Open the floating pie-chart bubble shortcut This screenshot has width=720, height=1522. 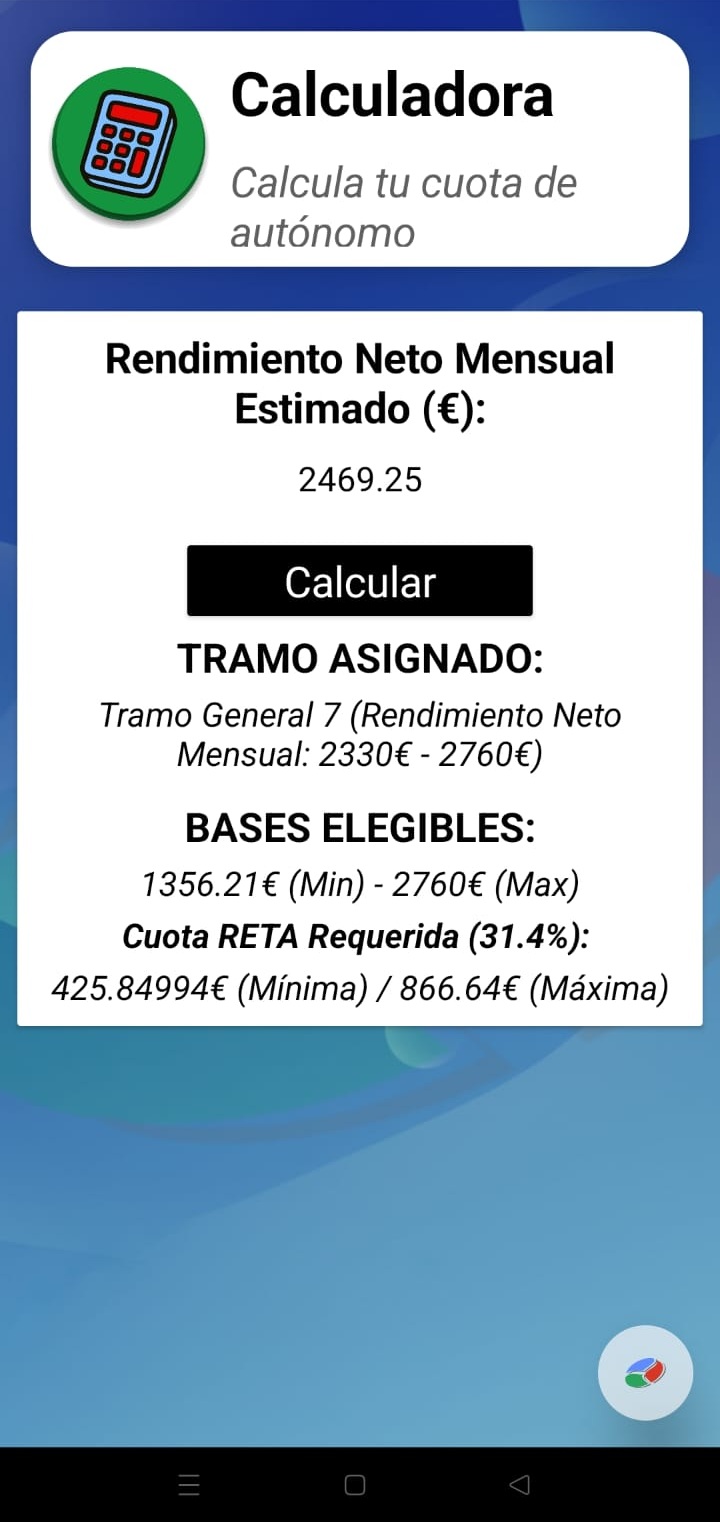click(x=645, y=1373)
